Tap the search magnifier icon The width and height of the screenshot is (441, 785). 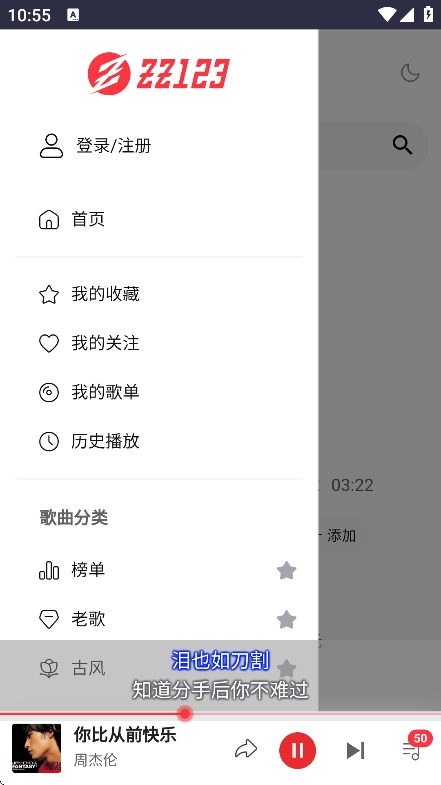pyautogui.click(x=402, y=145)
